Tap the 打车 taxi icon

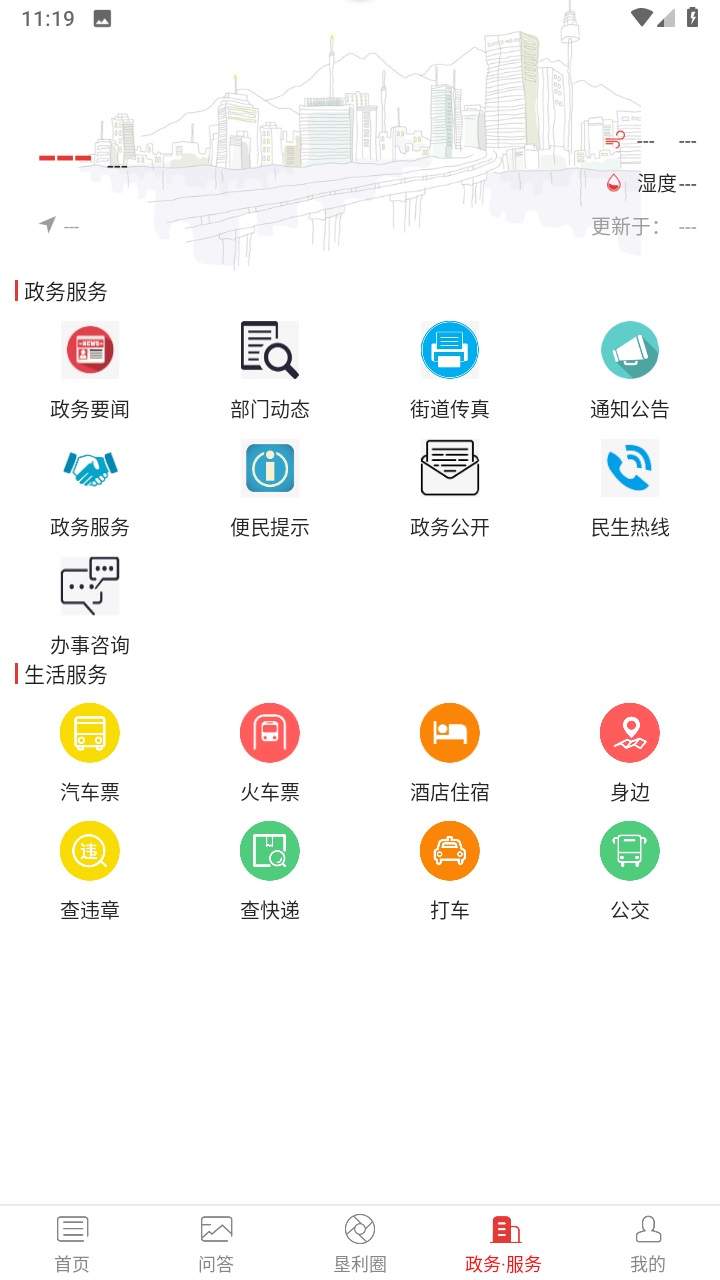click(449, 850)
